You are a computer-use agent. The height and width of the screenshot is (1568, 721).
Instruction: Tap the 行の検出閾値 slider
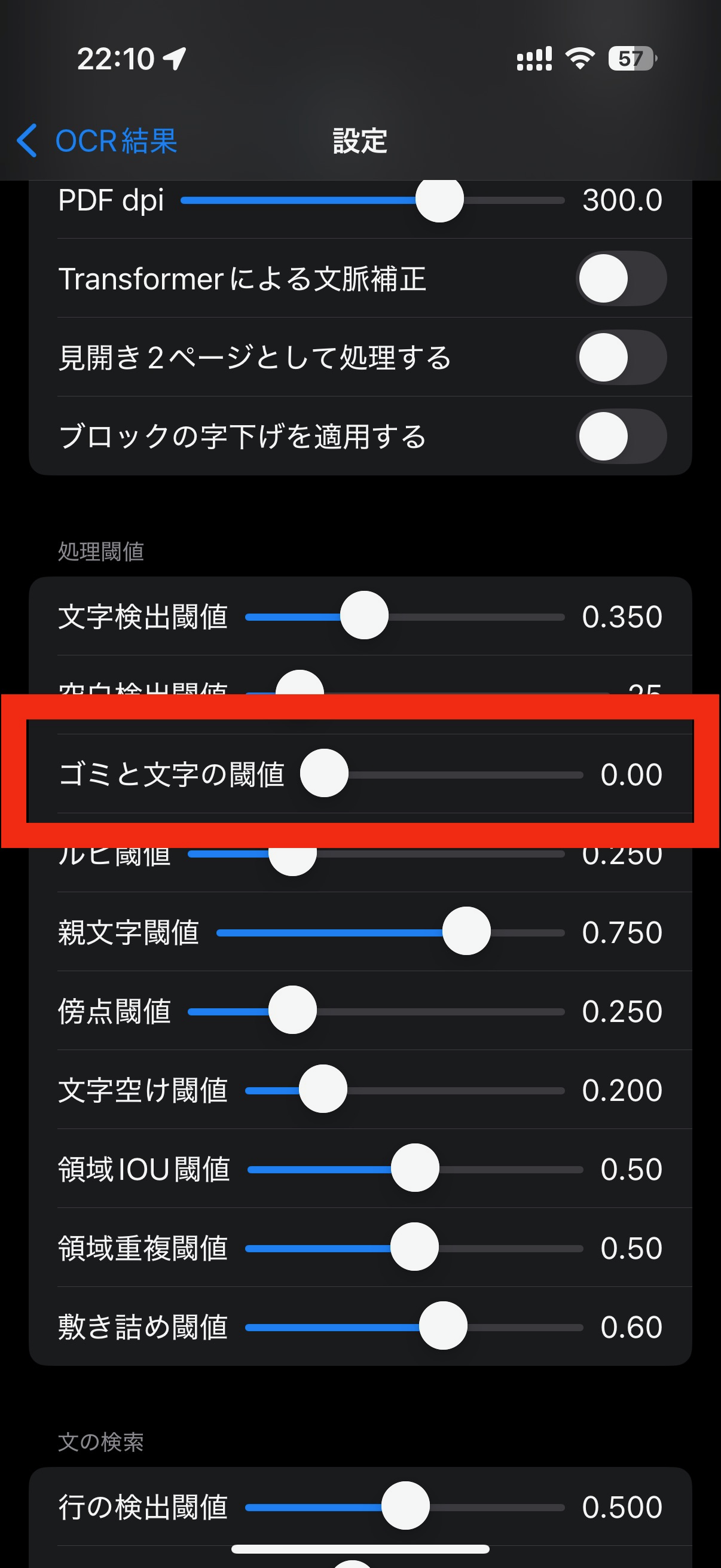click(x=405, y=1506)
